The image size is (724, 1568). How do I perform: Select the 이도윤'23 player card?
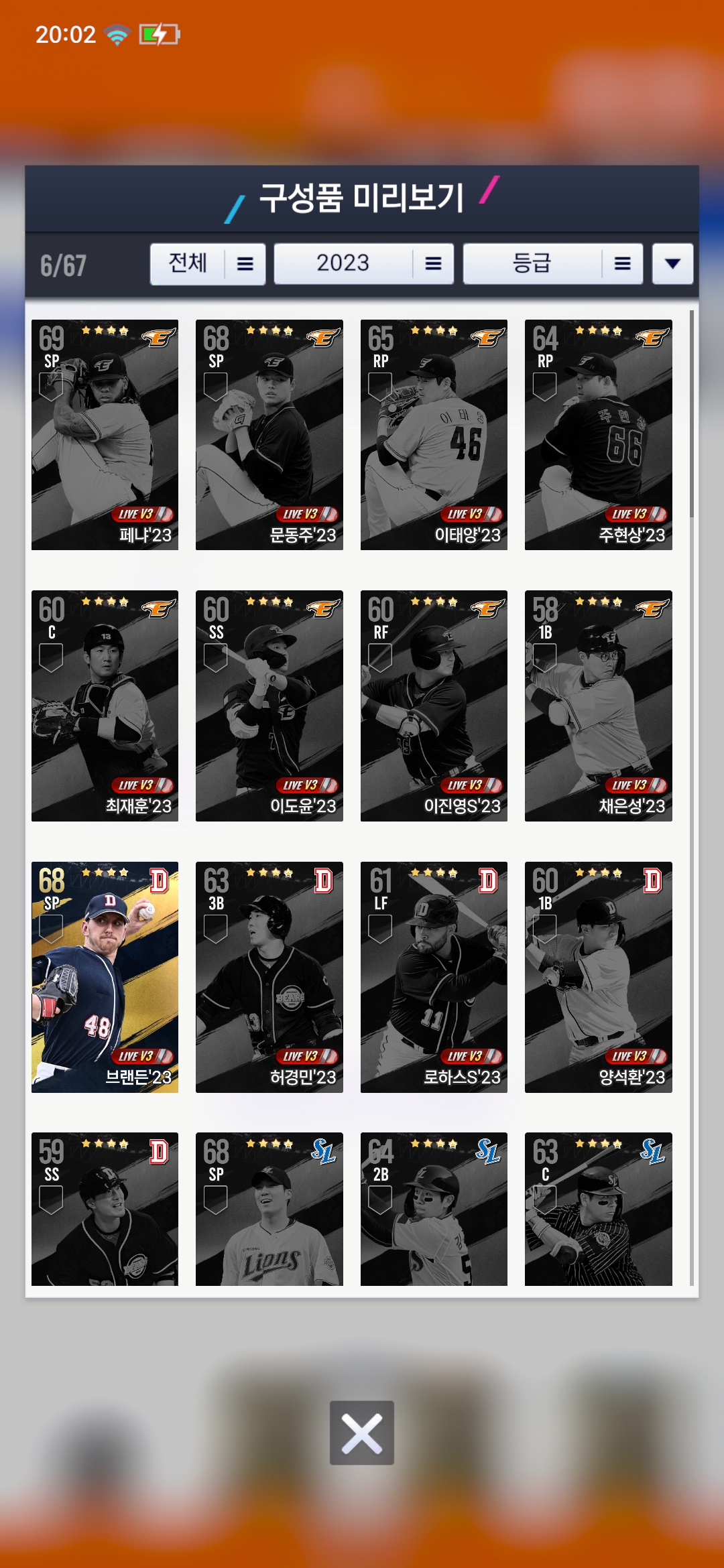click(x=269, y=706)
